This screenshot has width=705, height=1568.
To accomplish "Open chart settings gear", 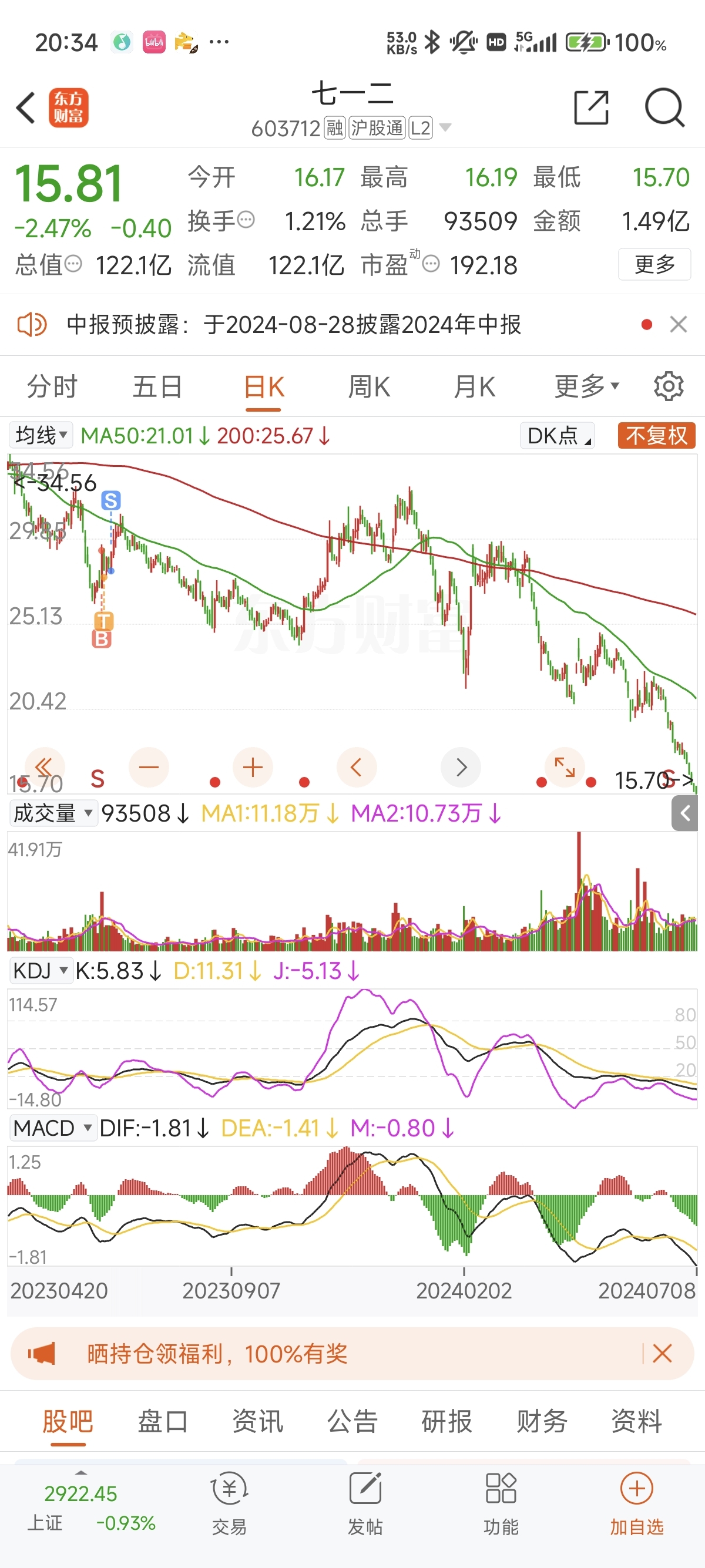I will [x=669, y=386].
